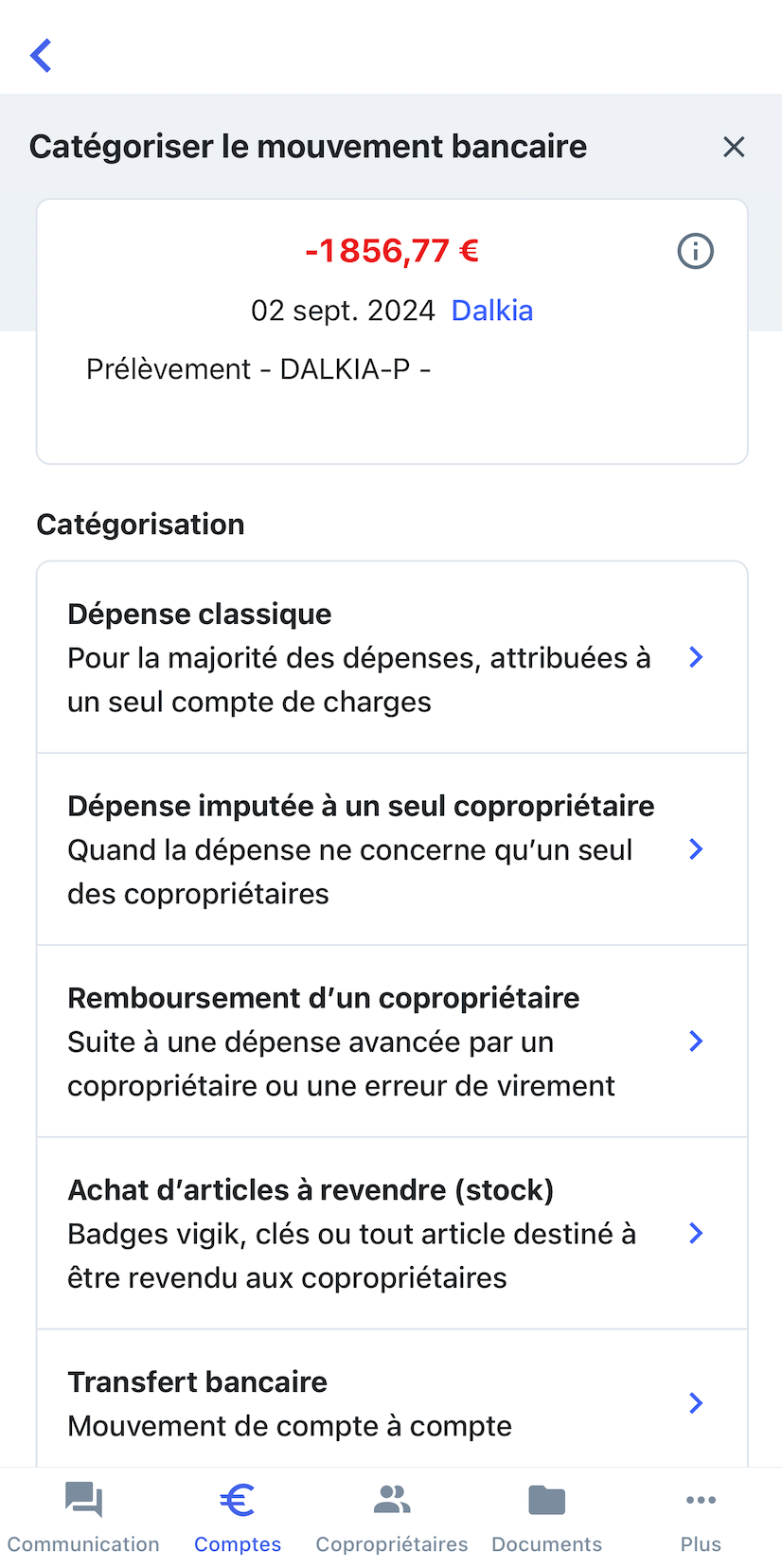Switch to the Copropriétaires tab
The width and height of the screenshot is (782, 1568).
(x=392, y=1518)
